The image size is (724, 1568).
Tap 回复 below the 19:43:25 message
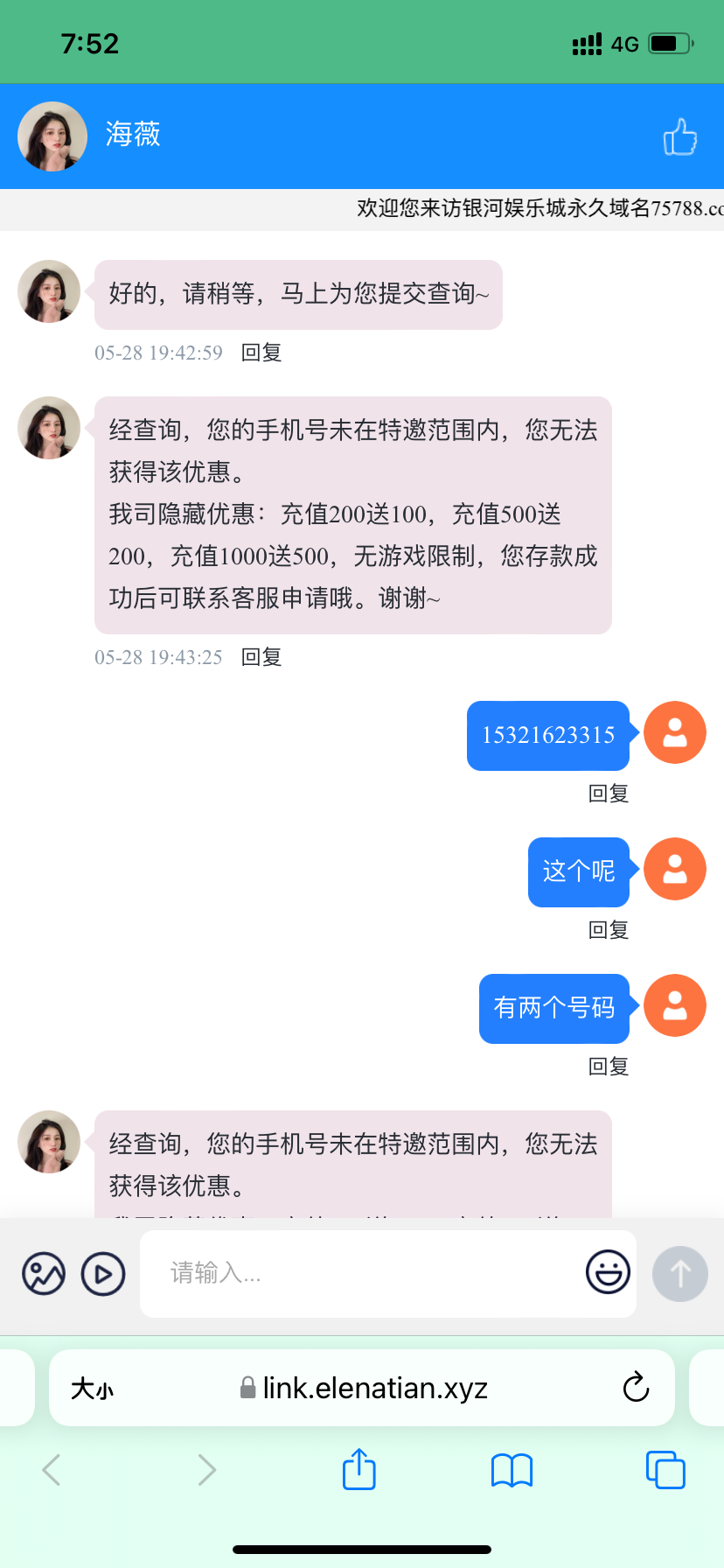coord(261,656)
